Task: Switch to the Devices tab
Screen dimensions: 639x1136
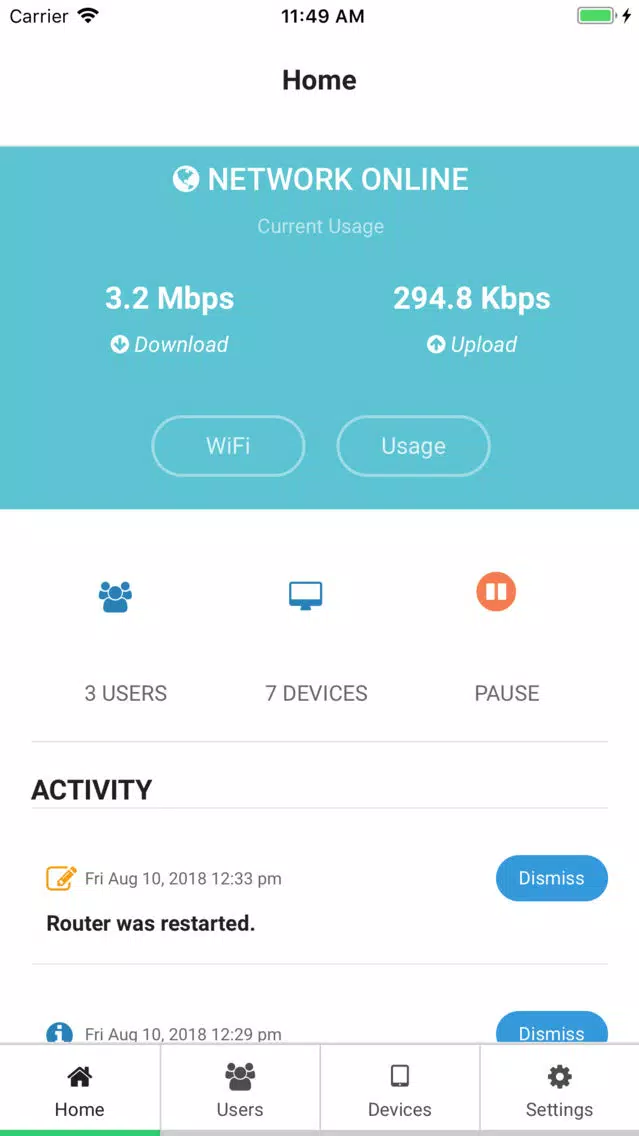Action: (x=400, y=1090)
